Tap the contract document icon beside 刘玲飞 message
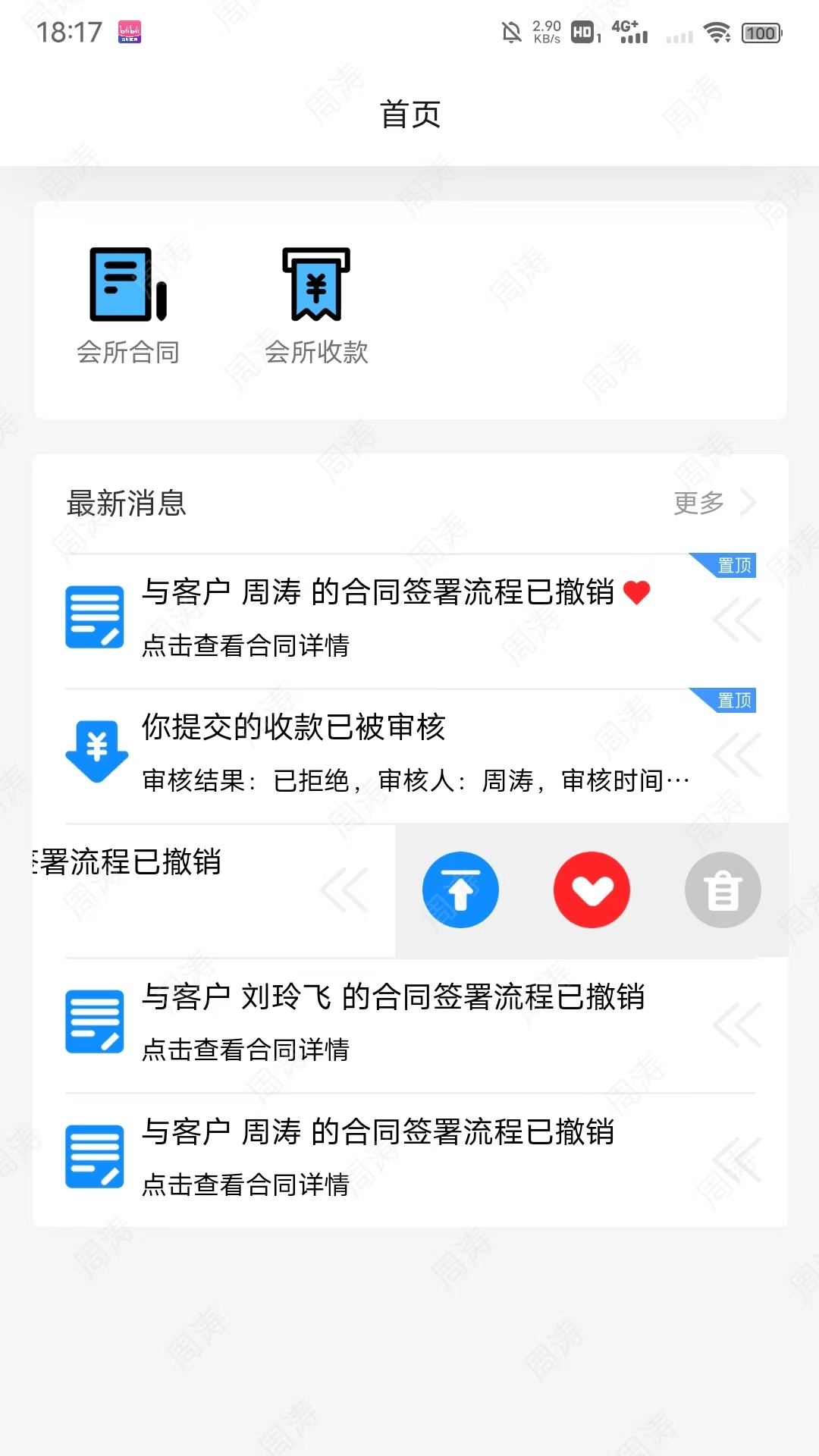Screen dimensions: 819x1456 (94, 1021)
